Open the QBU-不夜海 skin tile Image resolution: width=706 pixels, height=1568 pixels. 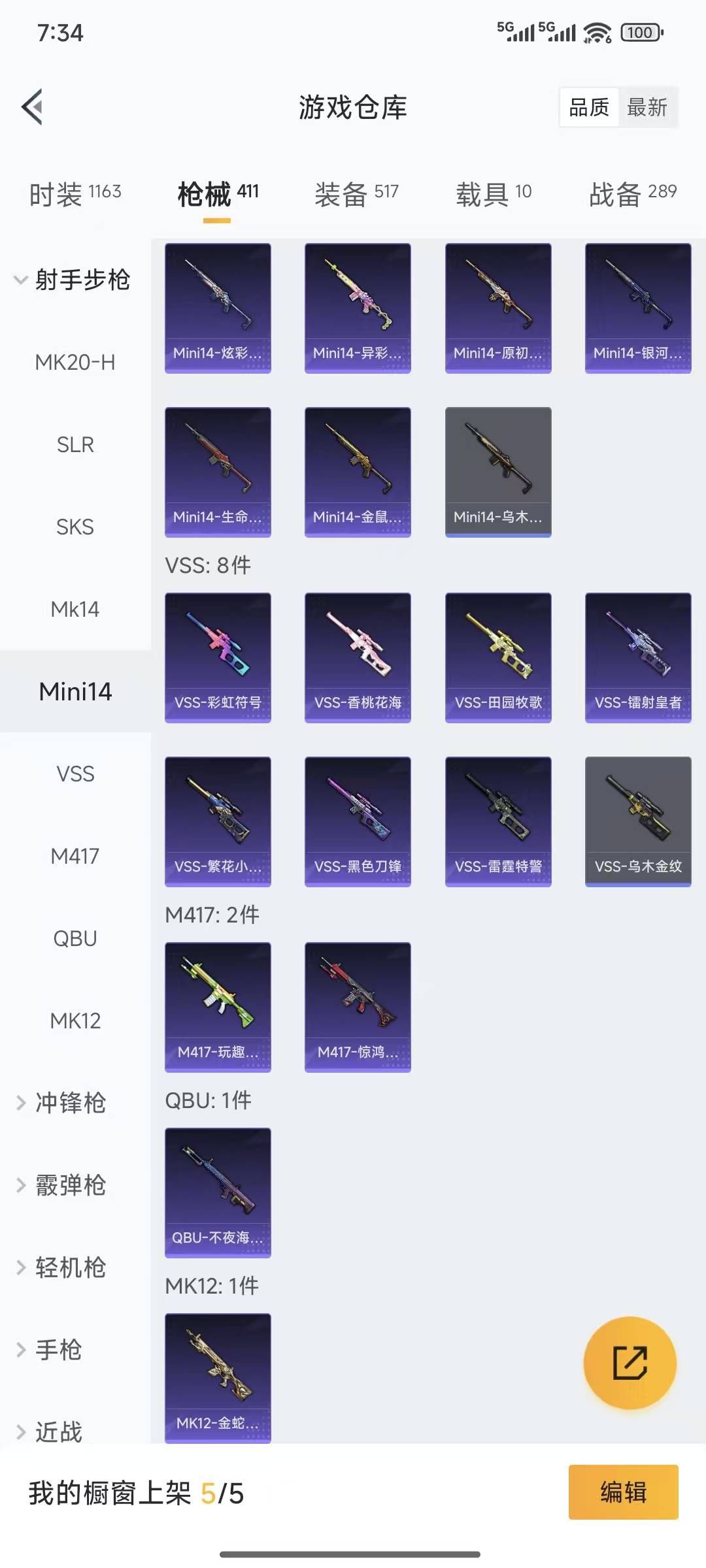pos(218,1192)
